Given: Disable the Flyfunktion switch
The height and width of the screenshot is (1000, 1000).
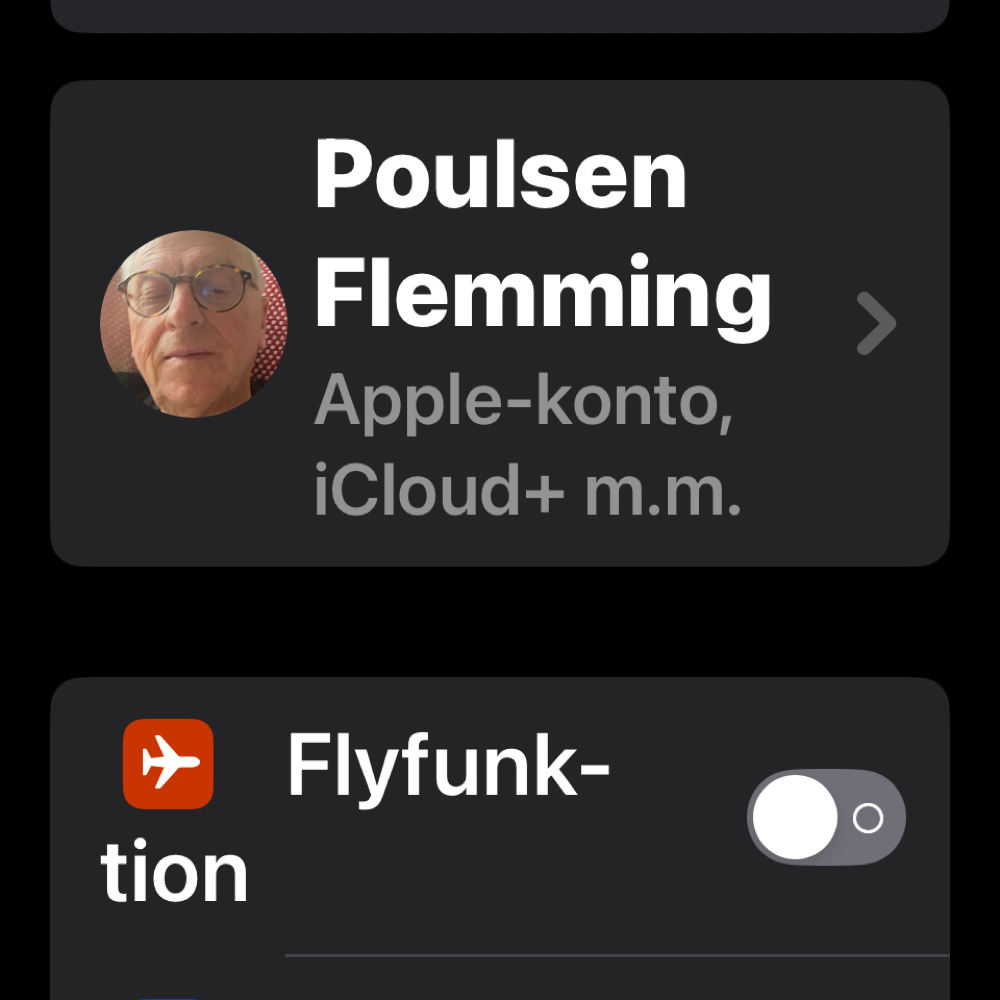Looking at the screenshot, I should [x=826, y=817].
